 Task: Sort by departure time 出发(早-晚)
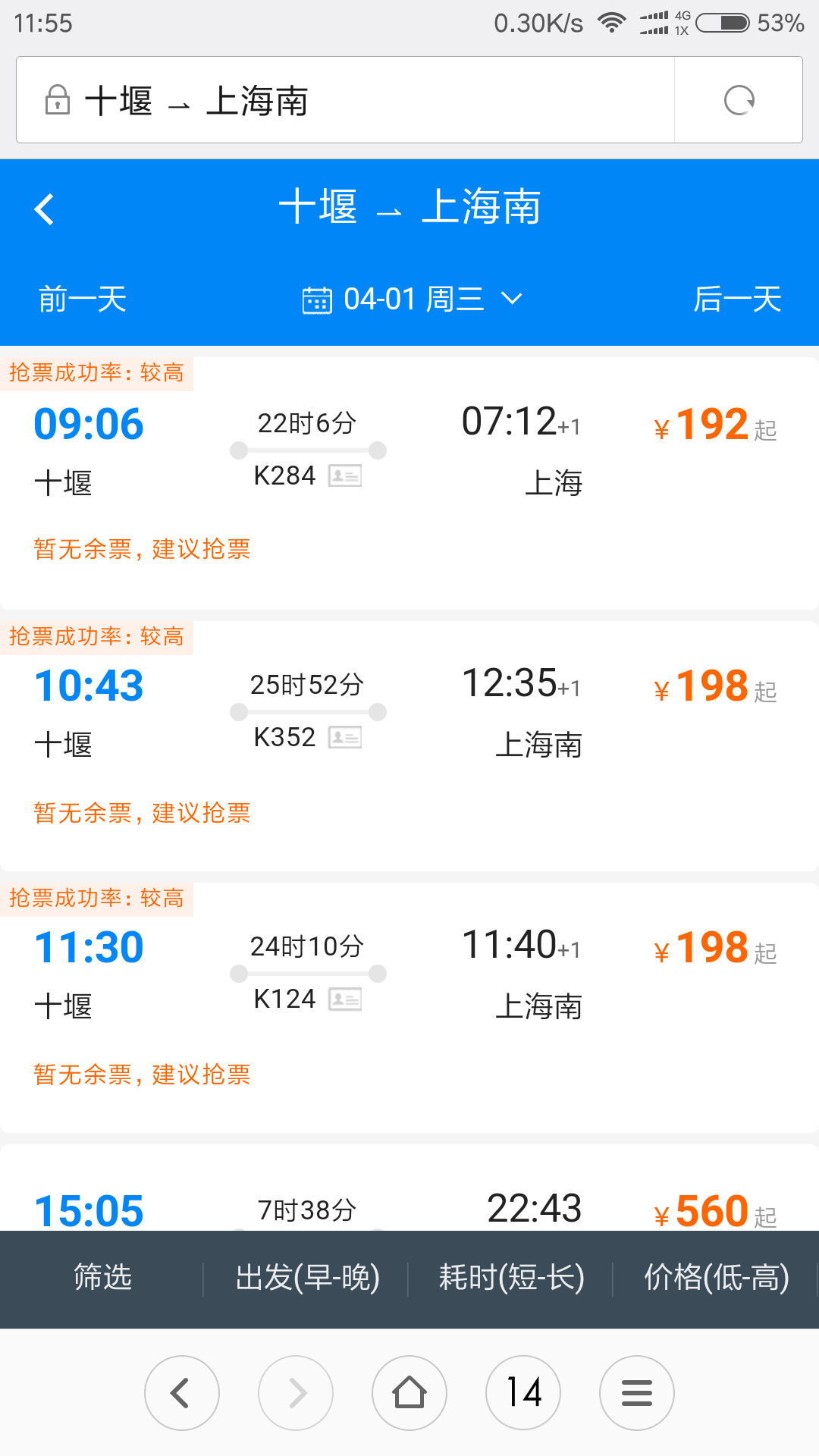tap(307, 1278)
